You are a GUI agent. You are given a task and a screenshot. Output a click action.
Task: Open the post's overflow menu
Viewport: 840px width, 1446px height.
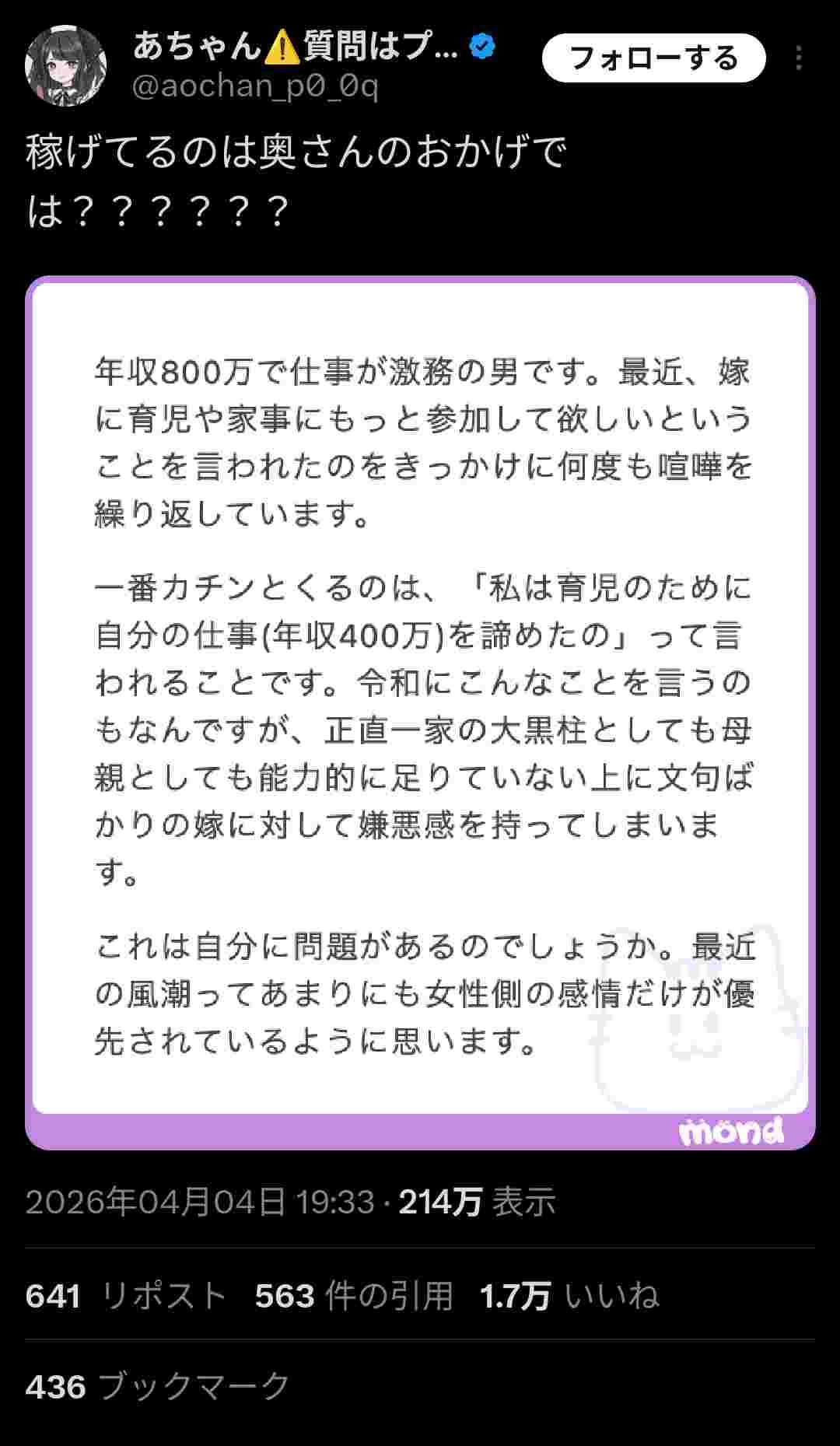click(x=799, y=58)
